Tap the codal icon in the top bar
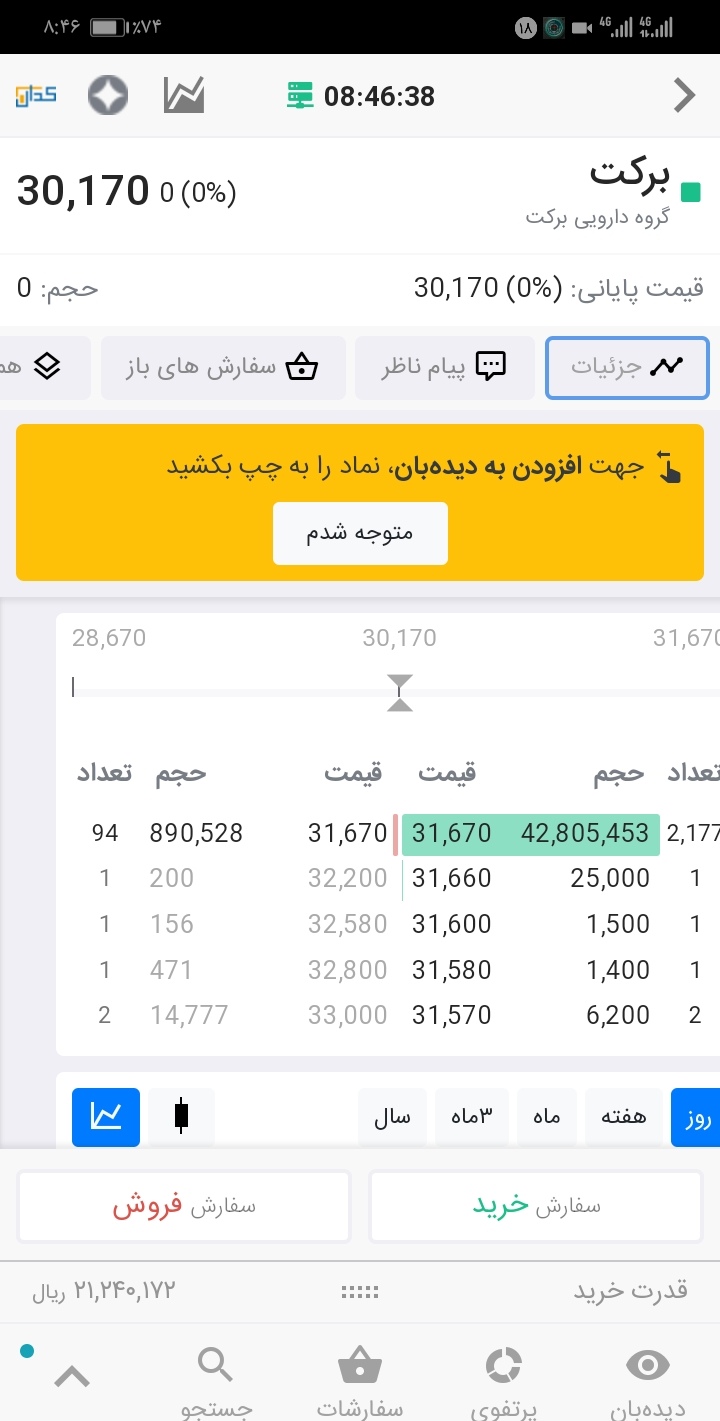 point(36,96)
